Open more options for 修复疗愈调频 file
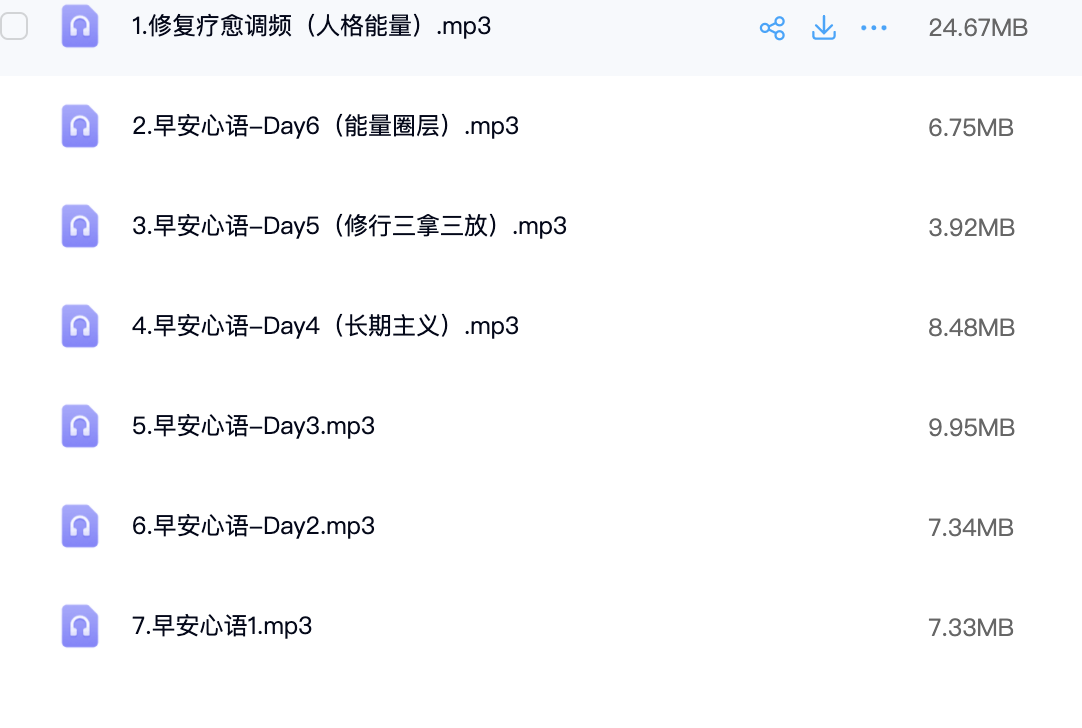Screen dimensions: 1082x728 pyautogui.click(x=874, y=28)
